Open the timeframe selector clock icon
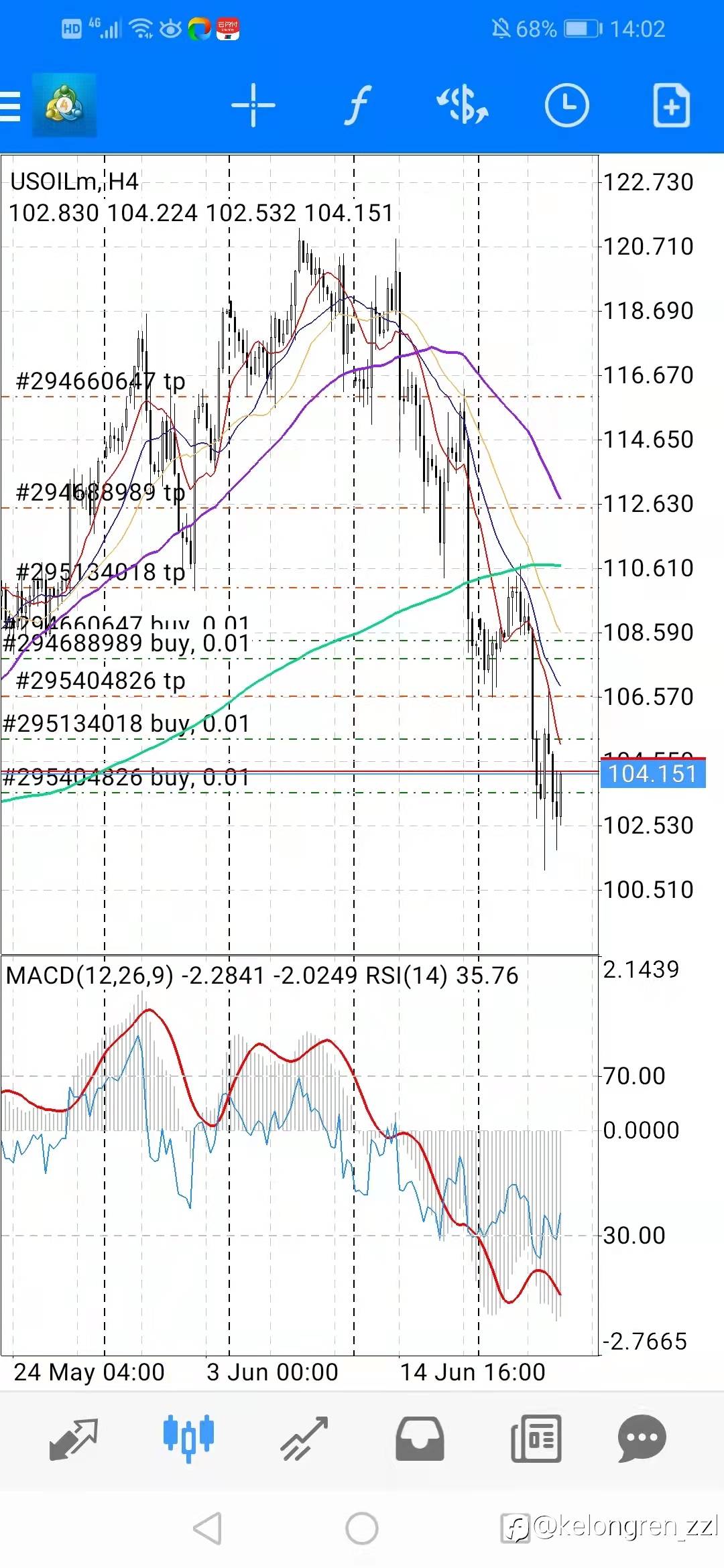Image resolution: width=724 pixels, height=1568 pixels. tap(566, 105)
